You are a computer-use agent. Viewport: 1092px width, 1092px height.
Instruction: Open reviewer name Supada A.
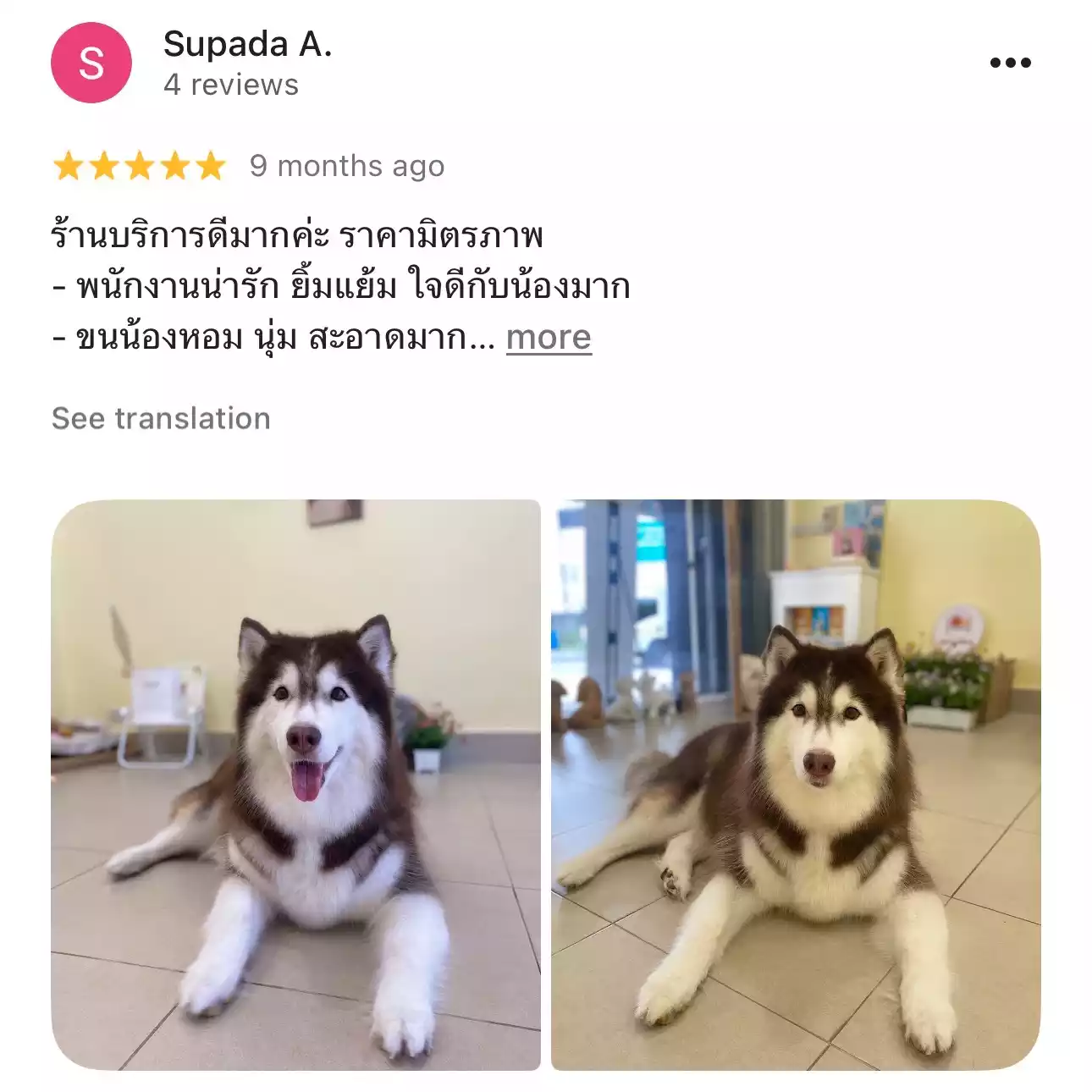tap(247, 45)
